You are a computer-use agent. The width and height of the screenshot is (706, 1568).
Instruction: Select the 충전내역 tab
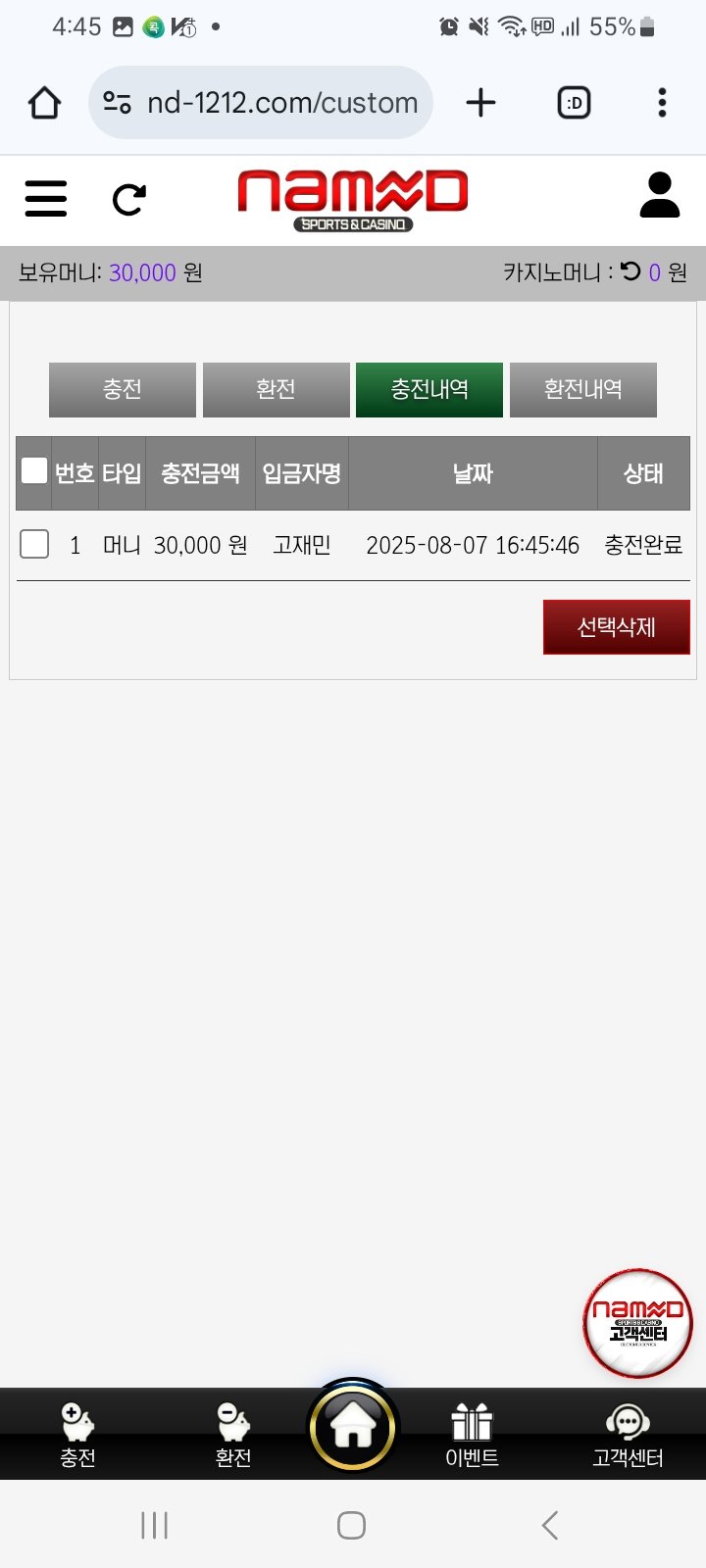pos(429,390)
